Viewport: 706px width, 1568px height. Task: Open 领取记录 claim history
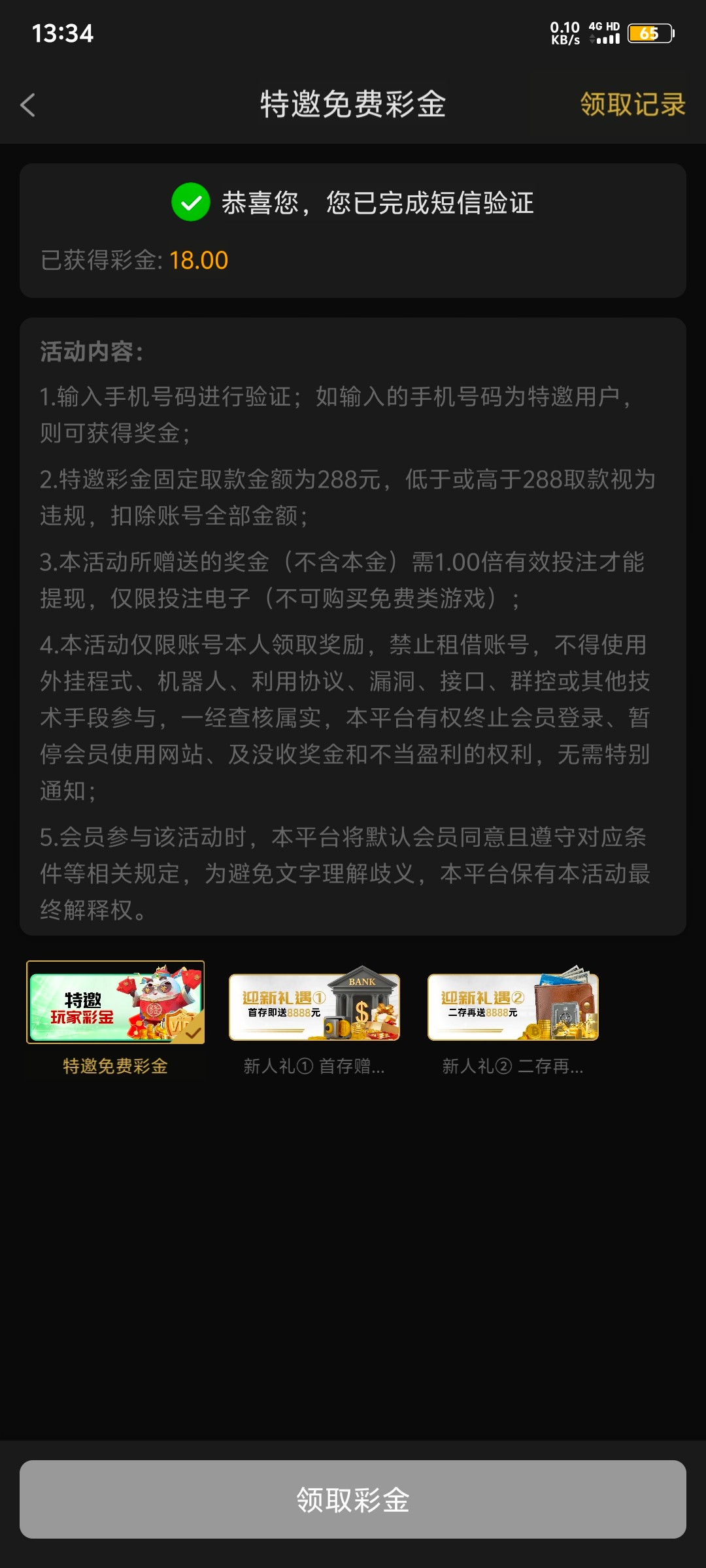click(632, 105)
